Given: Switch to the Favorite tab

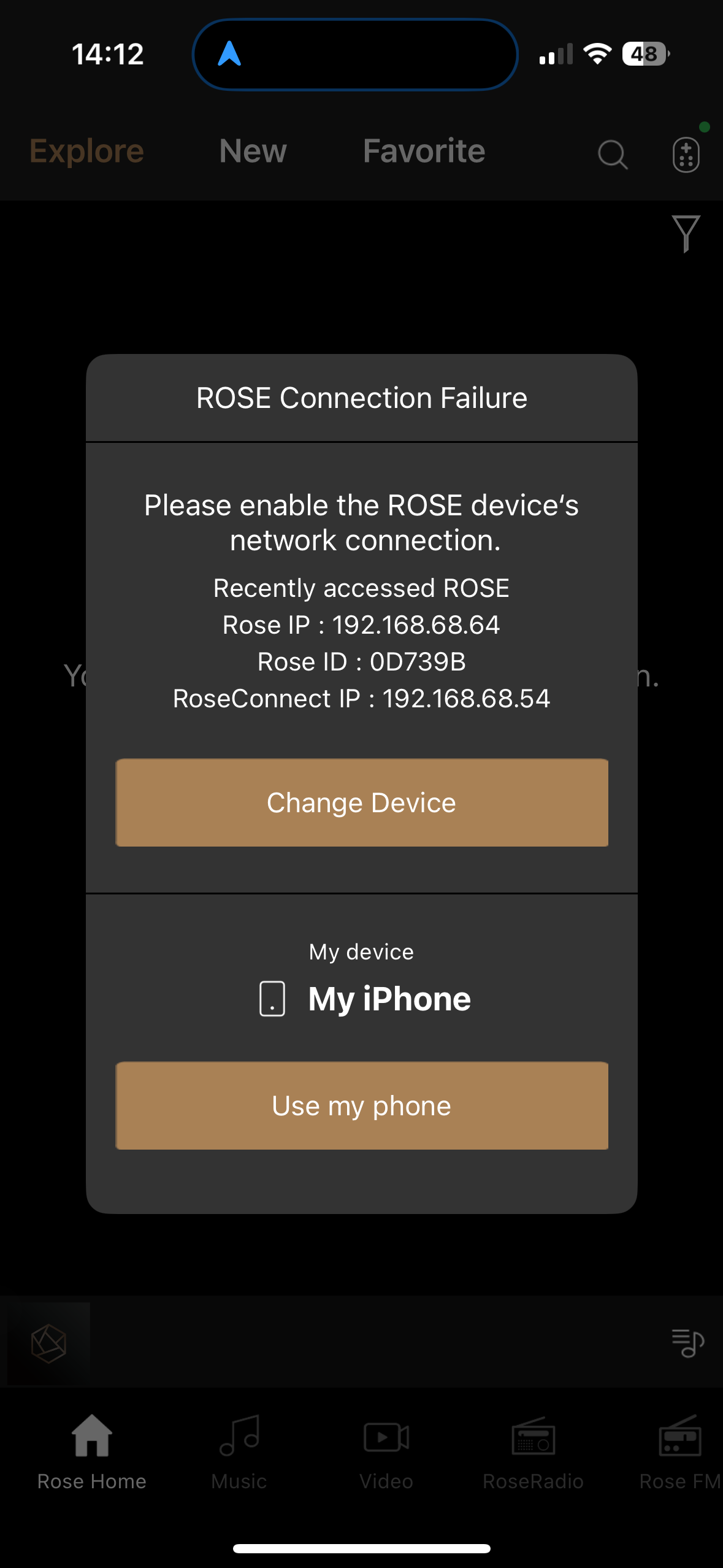Looking at the screenshot, I should (424, 151).
